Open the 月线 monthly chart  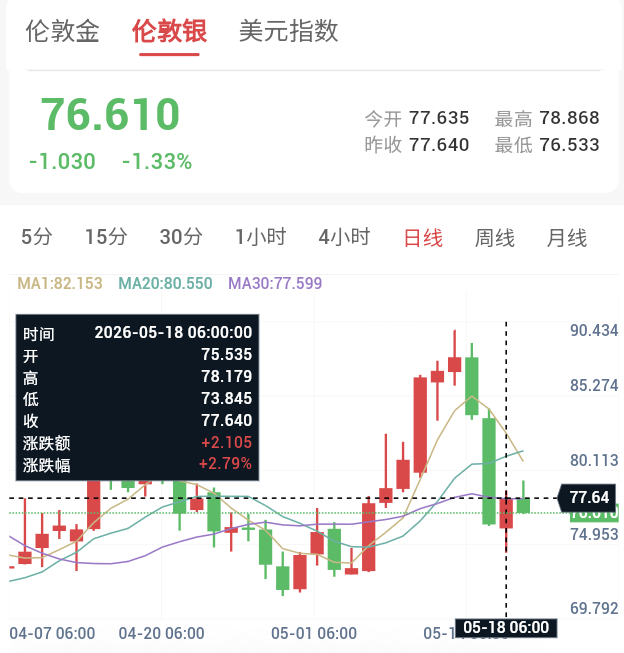click(x=567, y=238)
